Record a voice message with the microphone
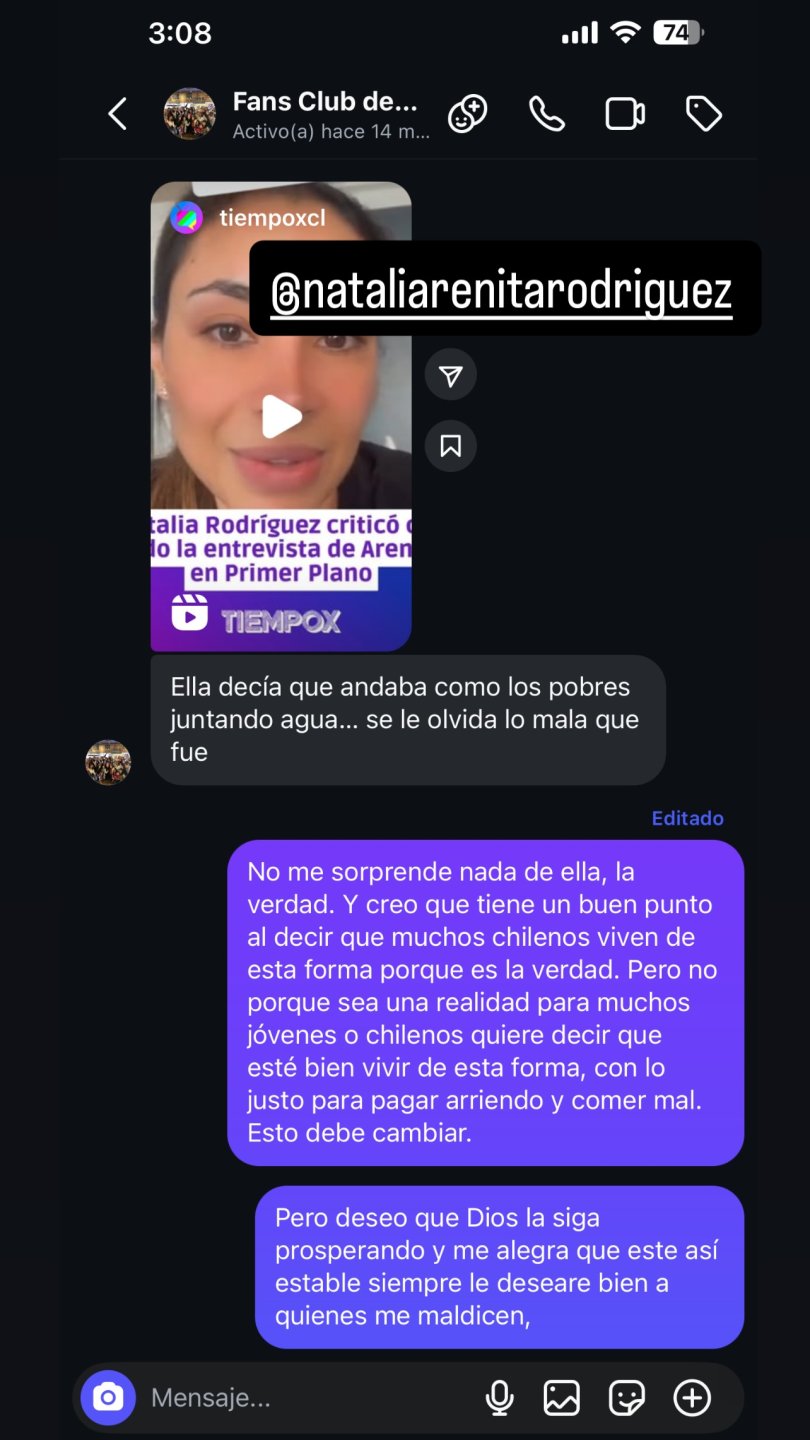 tap(499, 1397)
